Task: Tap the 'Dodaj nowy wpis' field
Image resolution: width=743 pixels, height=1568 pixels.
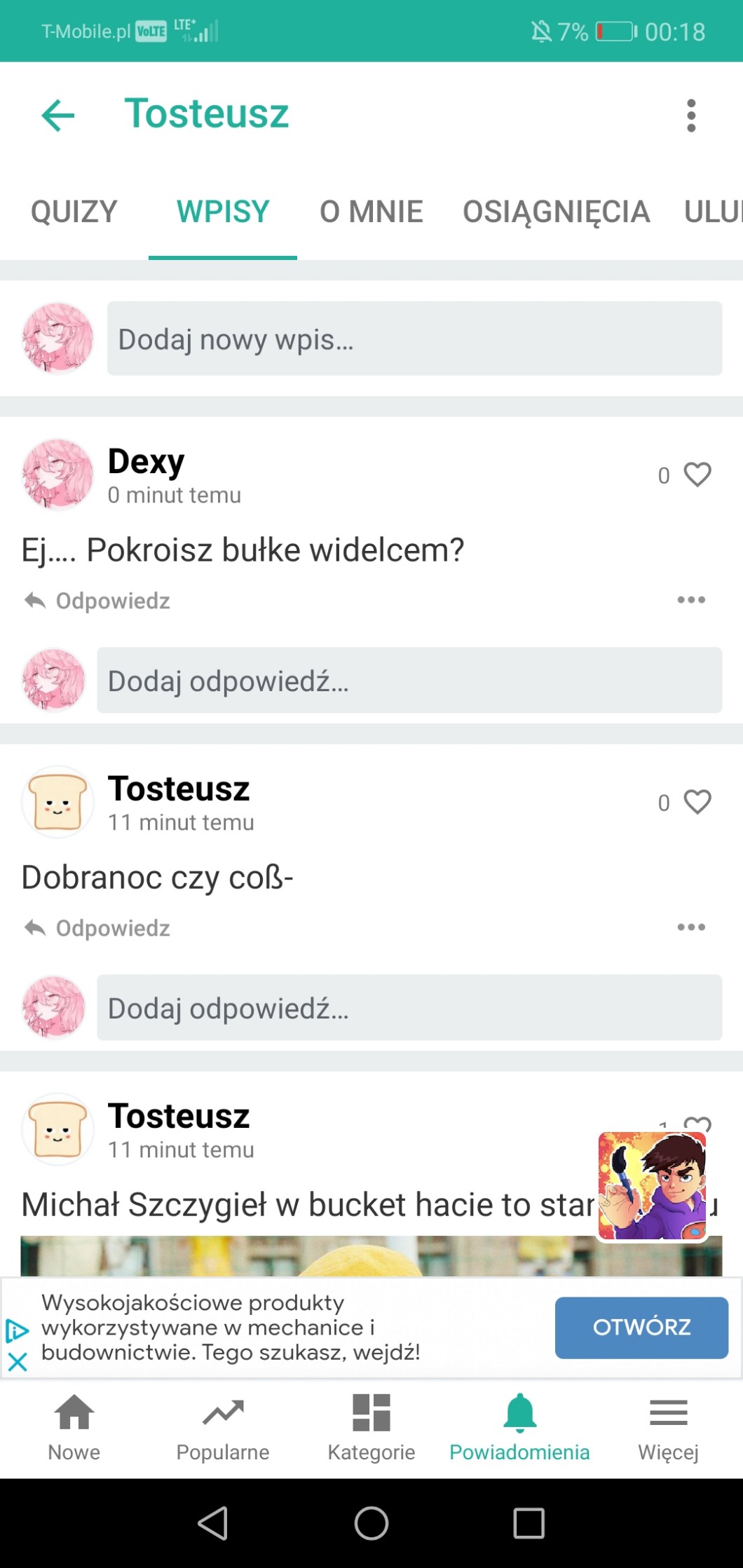Action: tap(414, 339)
